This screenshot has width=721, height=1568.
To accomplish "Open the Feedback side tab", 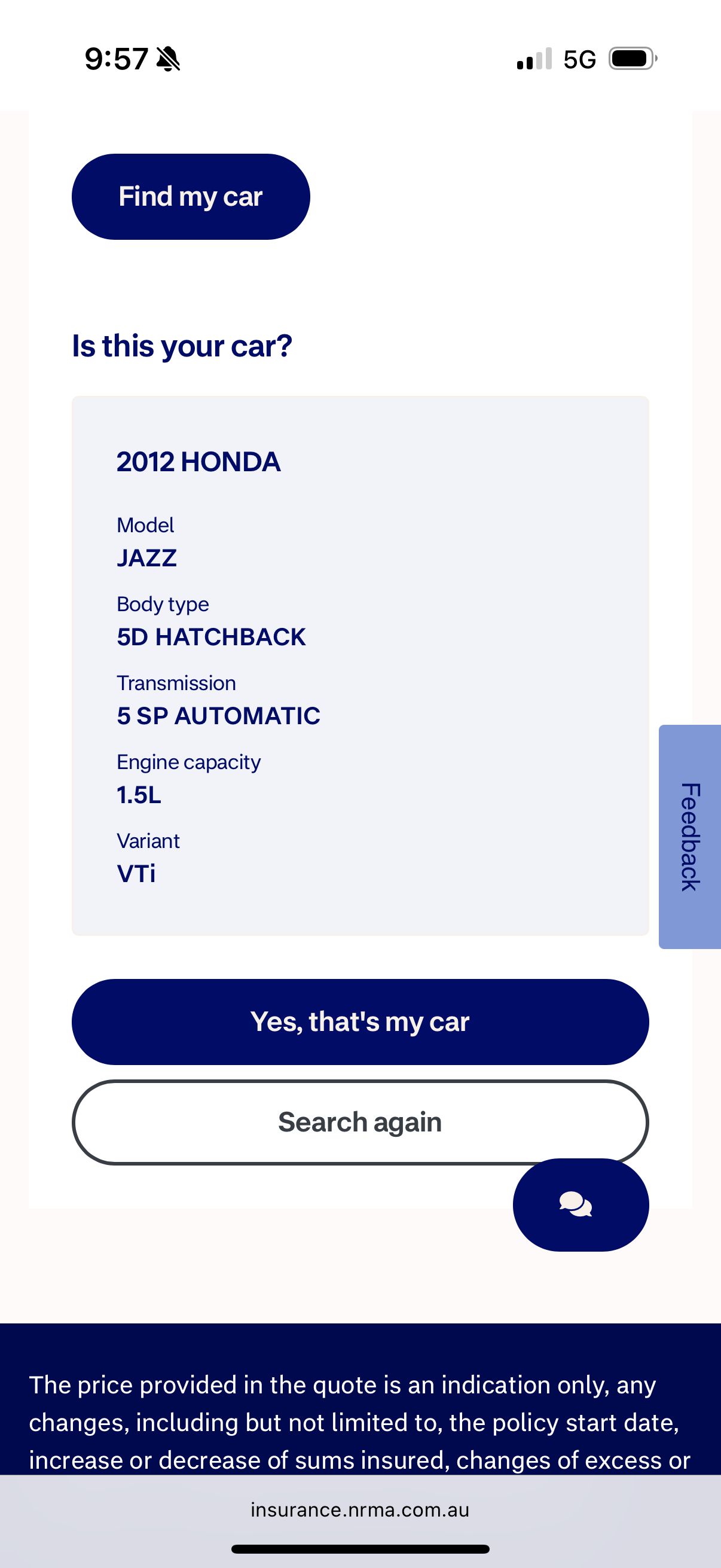I will pyautogui.click(x=689, y=837).
